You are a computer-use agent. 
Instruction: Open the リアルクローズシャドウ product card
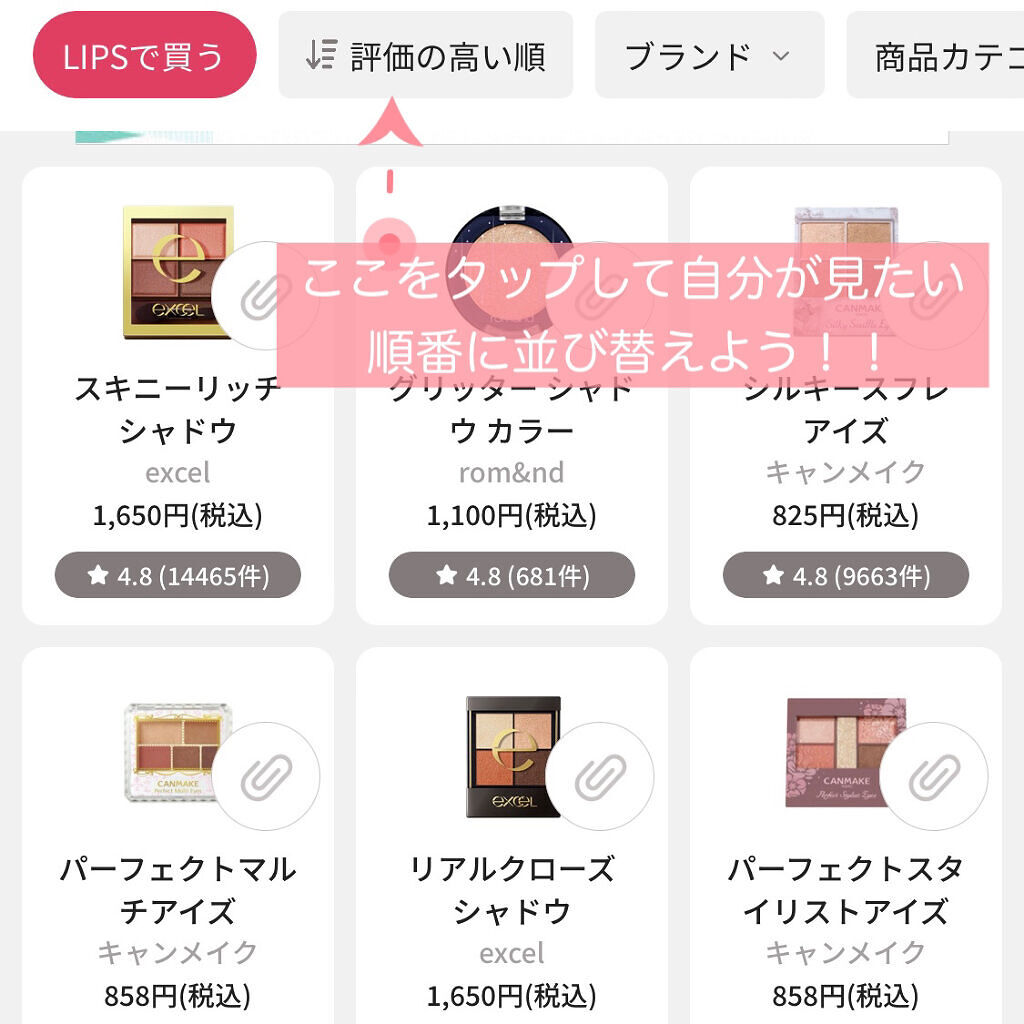point(511,836)
